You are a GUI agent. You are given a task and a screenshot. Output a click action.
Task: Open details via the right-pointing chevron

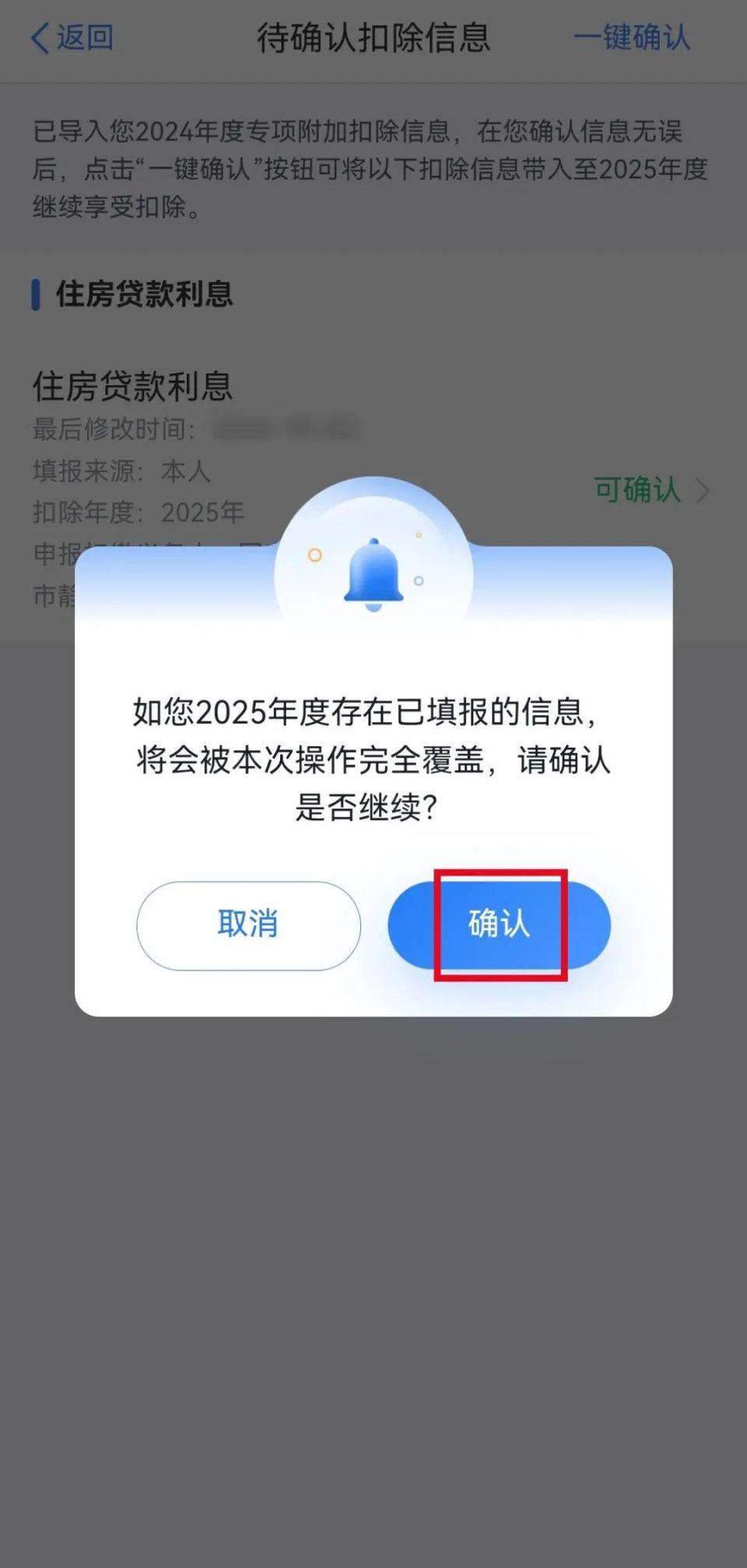pos(704,491)
